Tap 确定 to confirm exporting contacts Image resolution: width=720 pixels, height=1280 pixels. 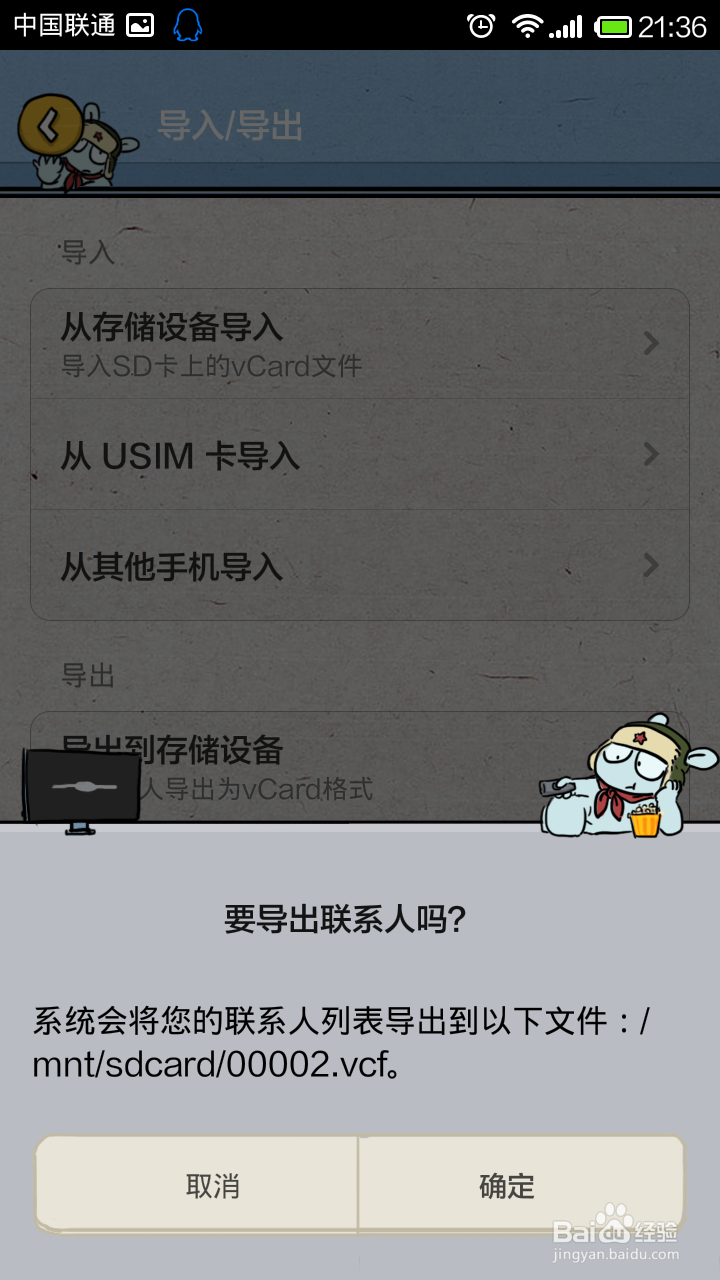point(506,1185)
